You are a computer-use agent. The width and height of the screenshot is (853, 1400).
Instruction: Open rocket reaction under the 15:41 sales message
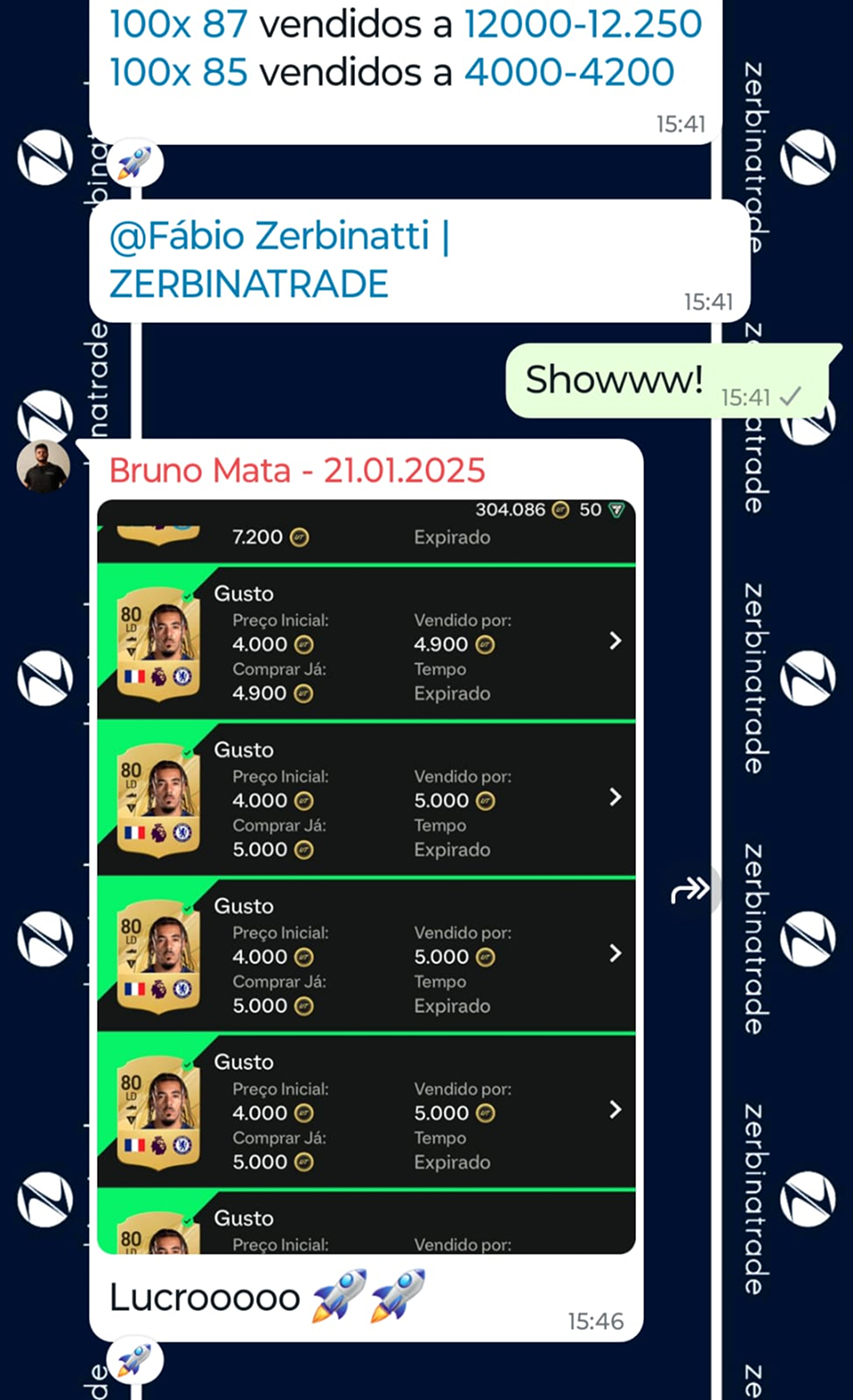pyautogui.click(x=133, y=162)
